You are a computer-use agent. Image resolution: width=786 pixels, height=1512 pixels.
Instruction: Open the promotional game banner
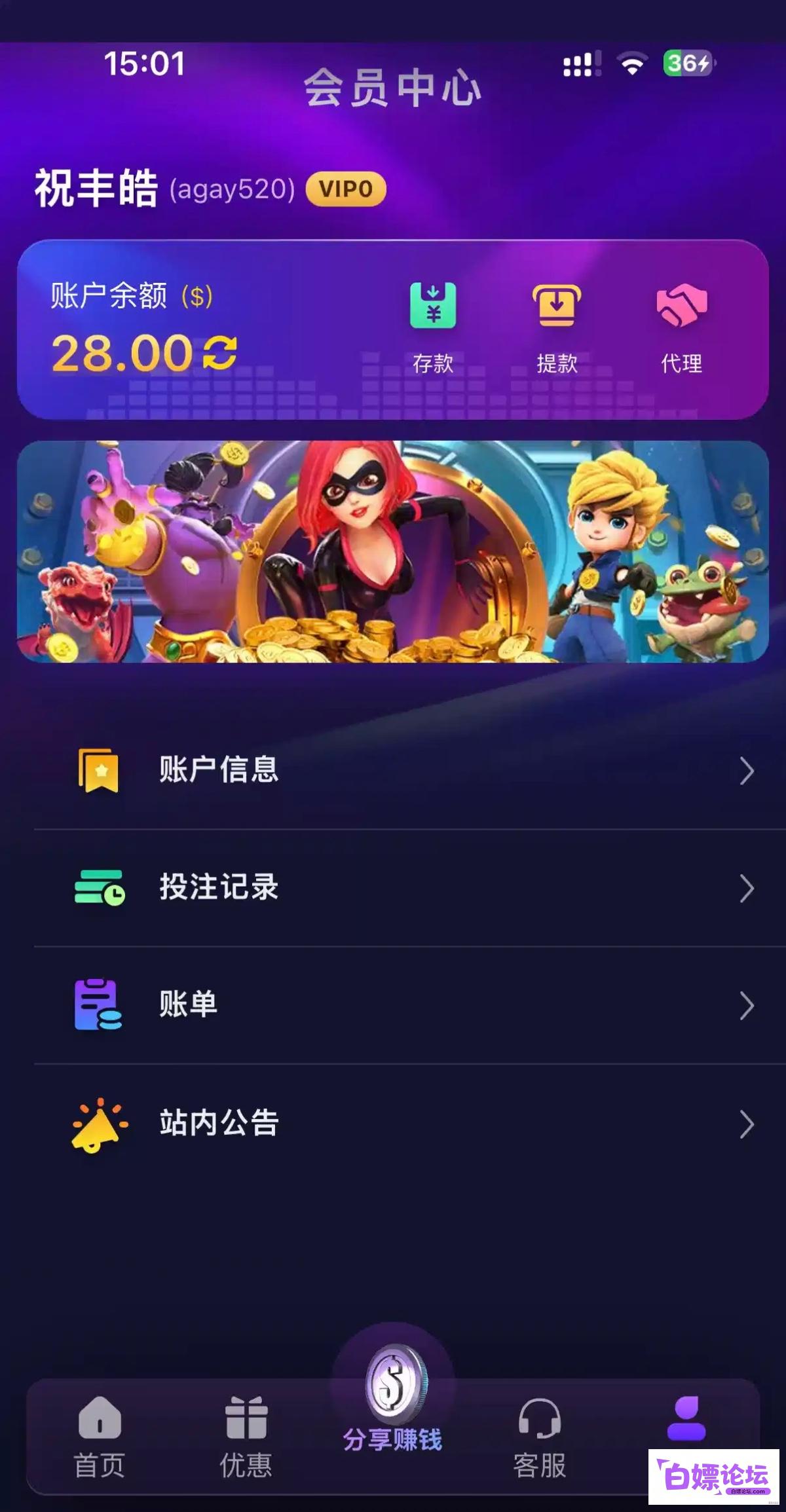[x=392, y=551]
